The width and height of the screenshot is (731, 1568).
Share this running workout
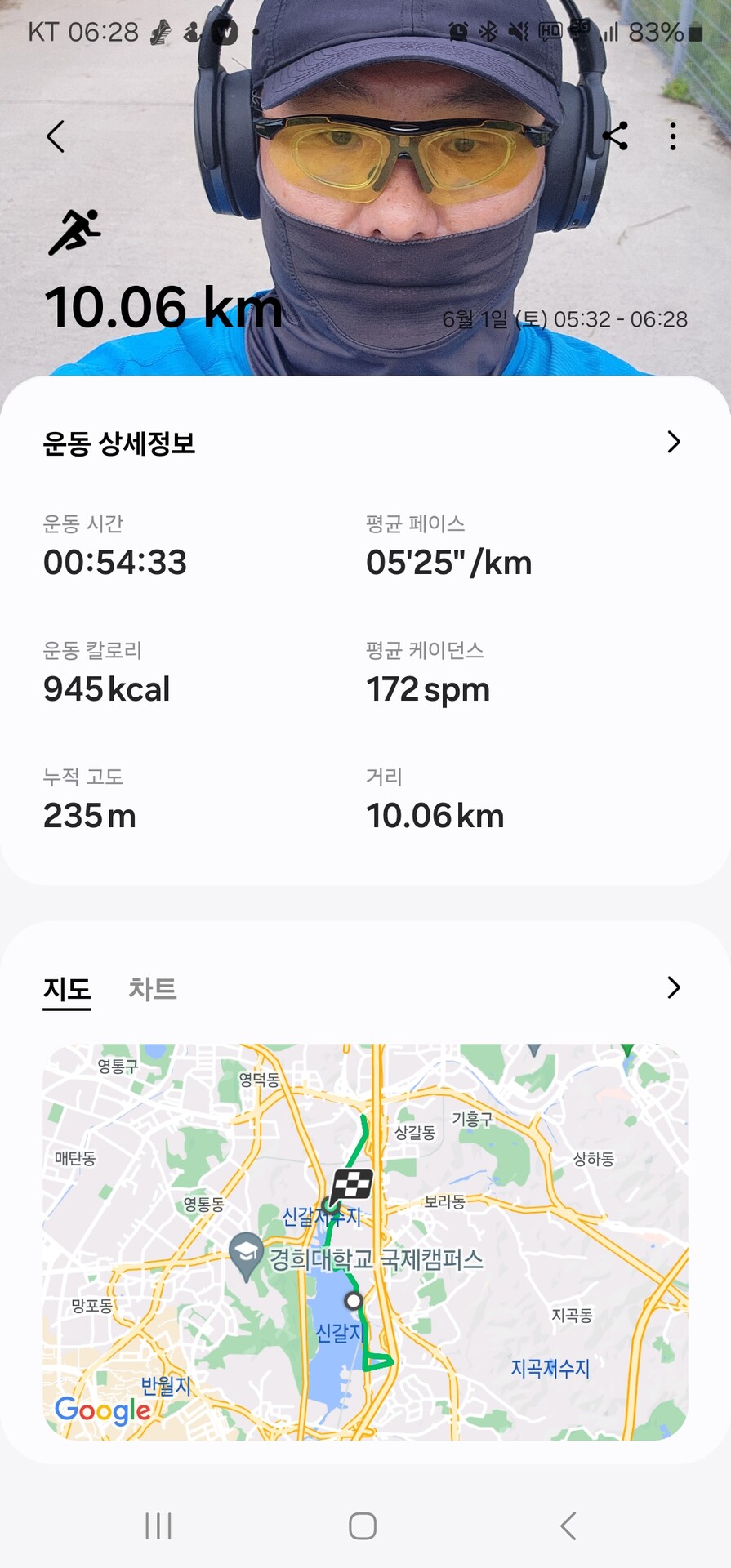pyautogui.click(x=615, y=136)
